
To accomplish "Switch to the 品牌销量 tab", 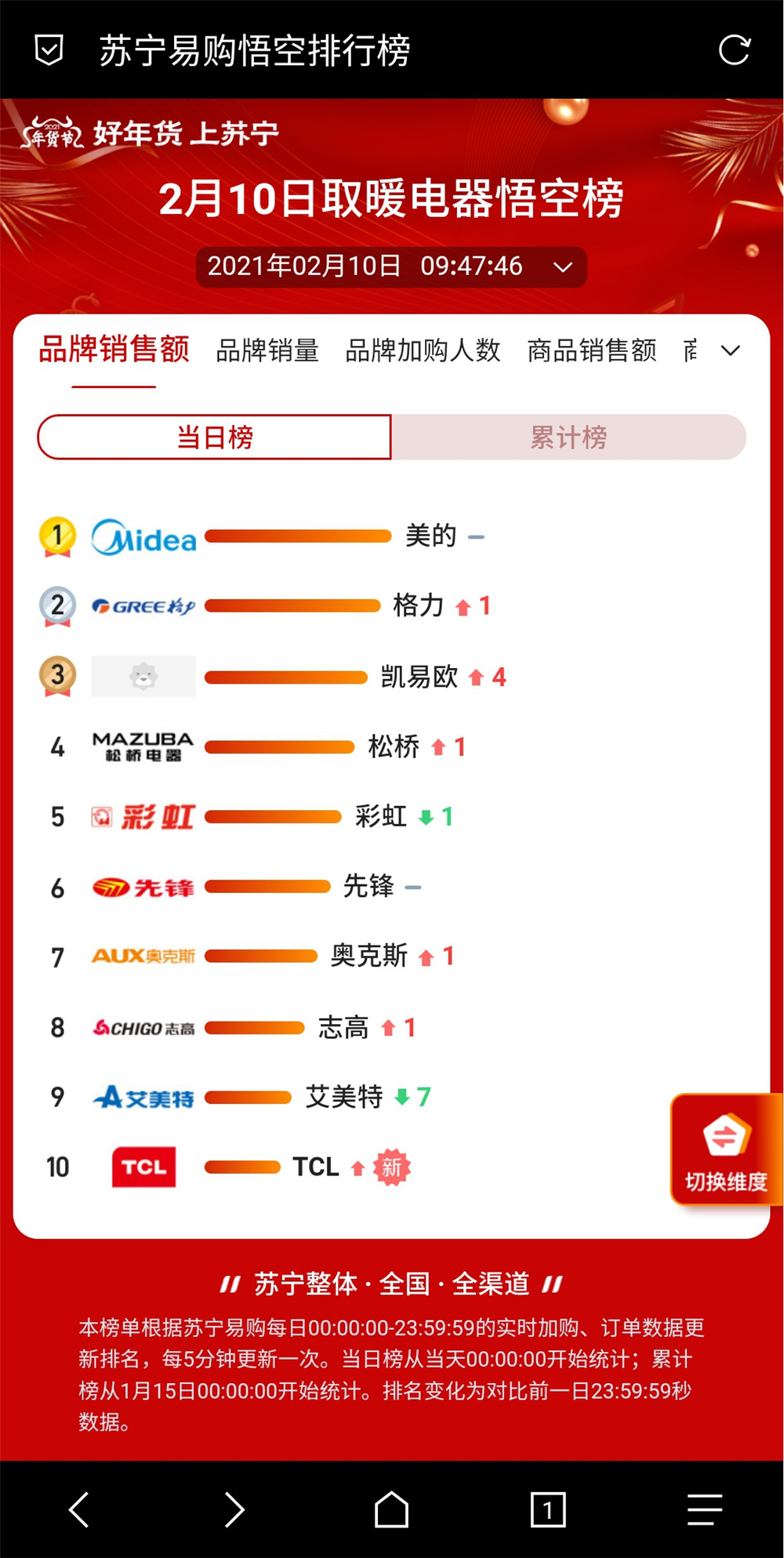I will [267, 350].
